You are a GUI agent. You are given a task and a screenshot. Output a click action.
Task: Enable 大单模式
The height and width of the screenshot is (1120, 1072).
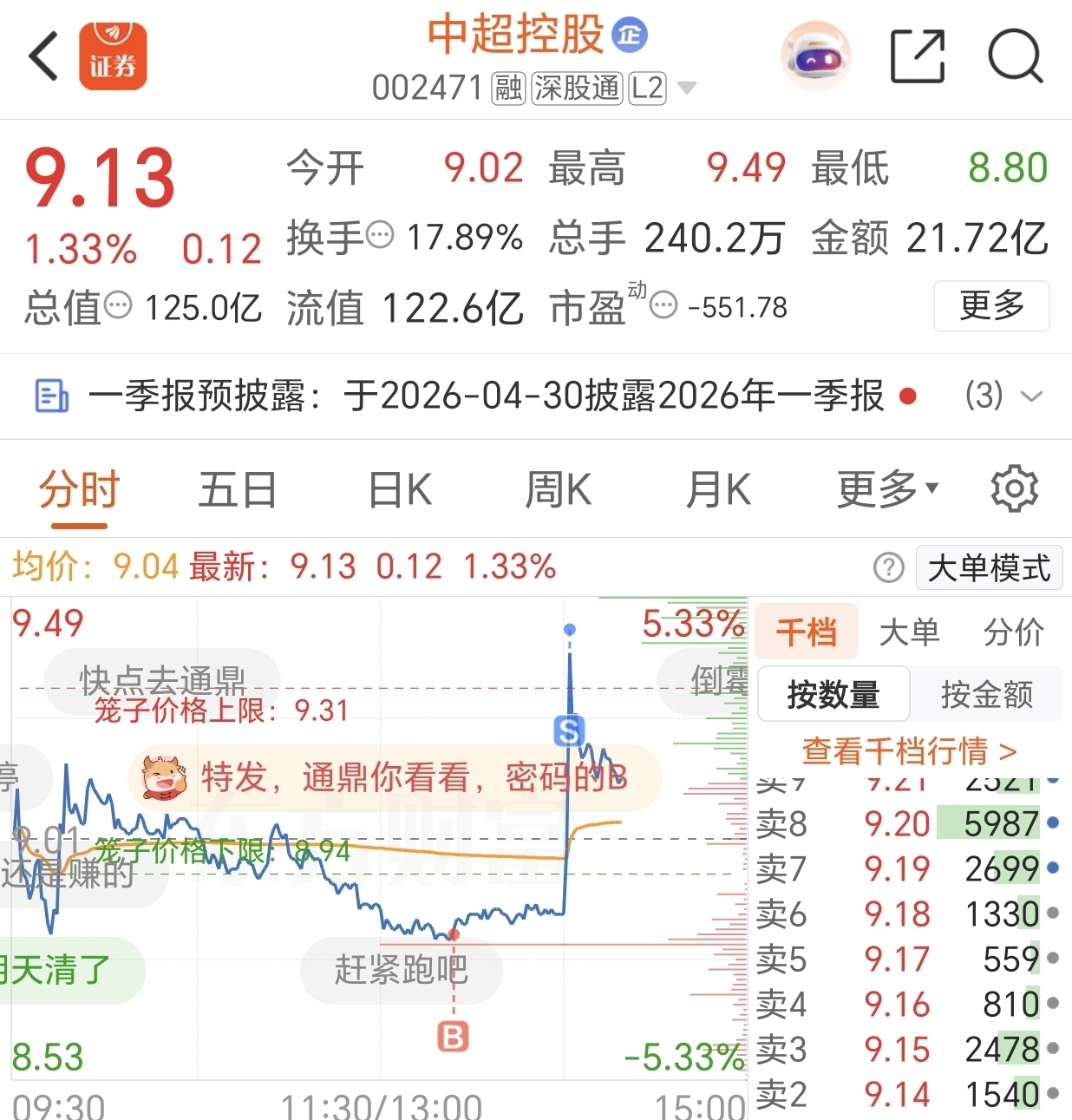click(x=989, y=568)
